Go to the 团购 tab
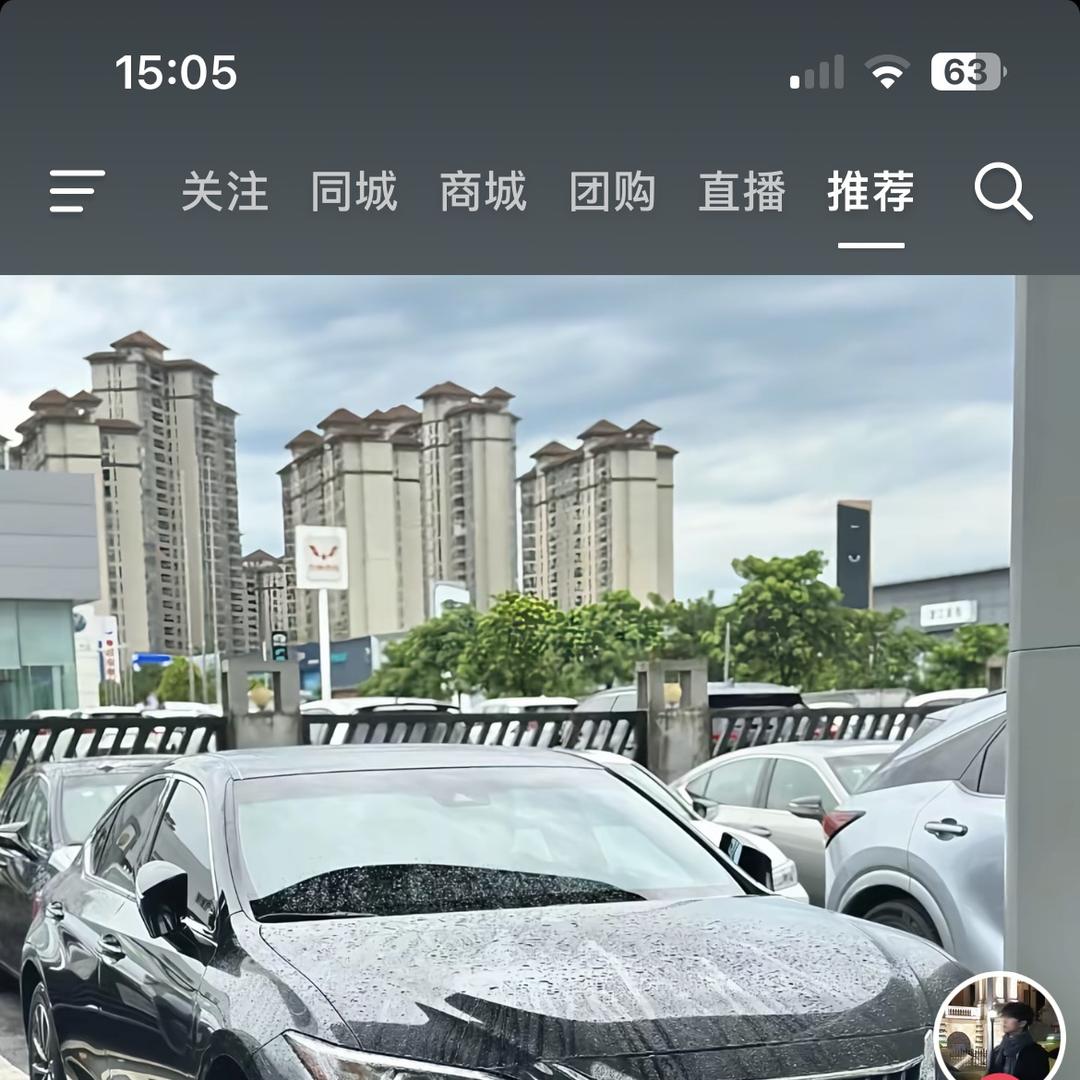The height and width of the screenshot is (1080, 1080). click(x=612, y=191)
